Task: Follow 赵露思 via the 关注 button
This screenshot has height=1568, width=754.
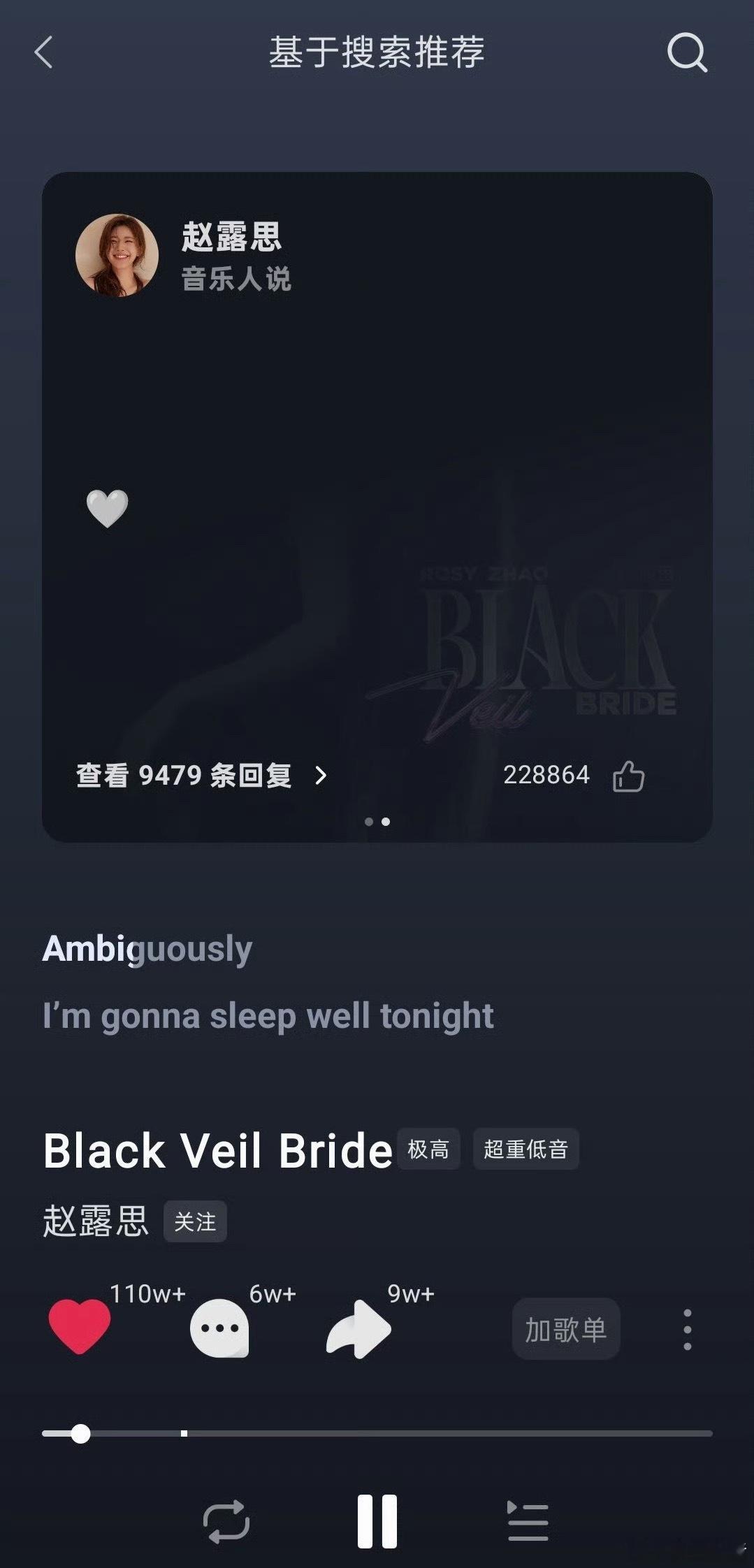Action: (x=195, y=1221)
